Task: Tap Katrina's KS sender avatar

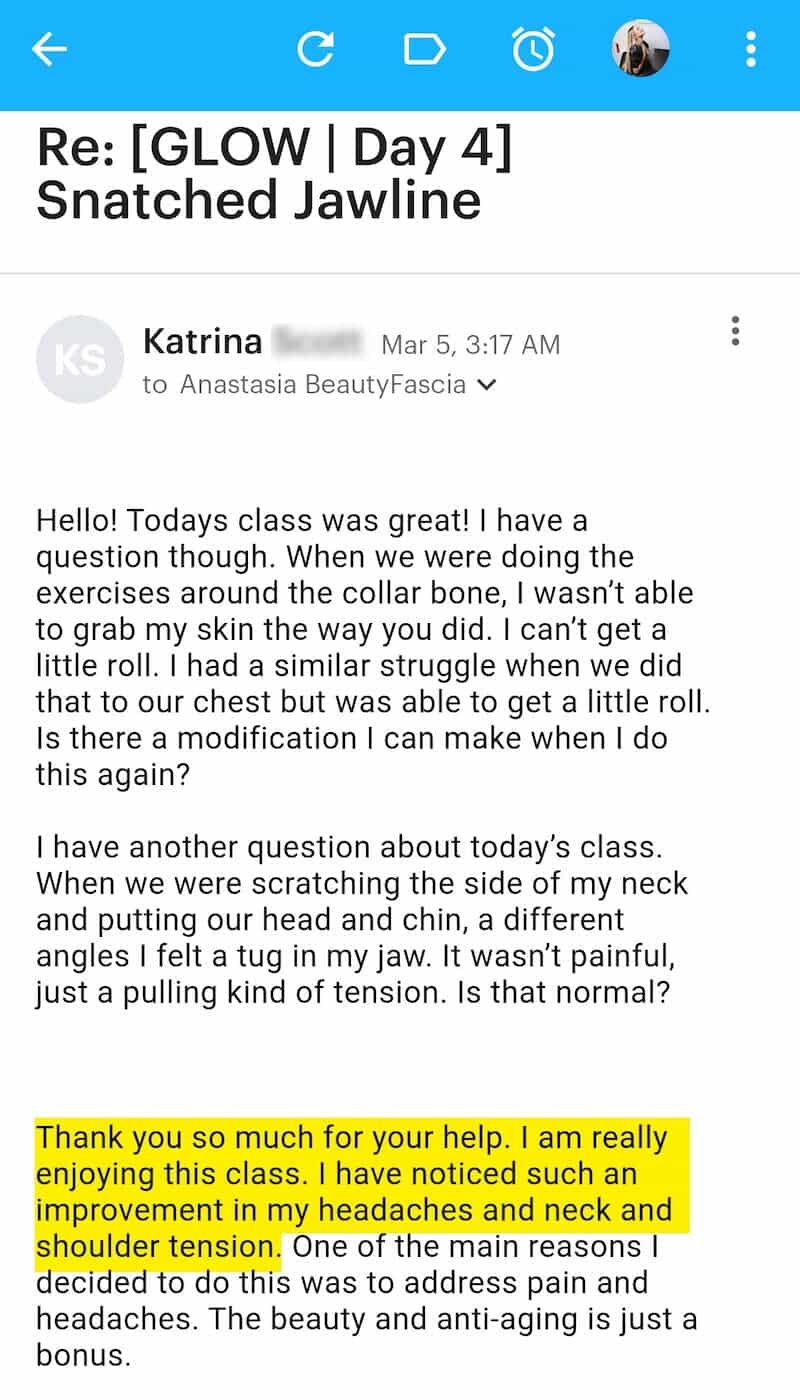Action: coord(80,359)
